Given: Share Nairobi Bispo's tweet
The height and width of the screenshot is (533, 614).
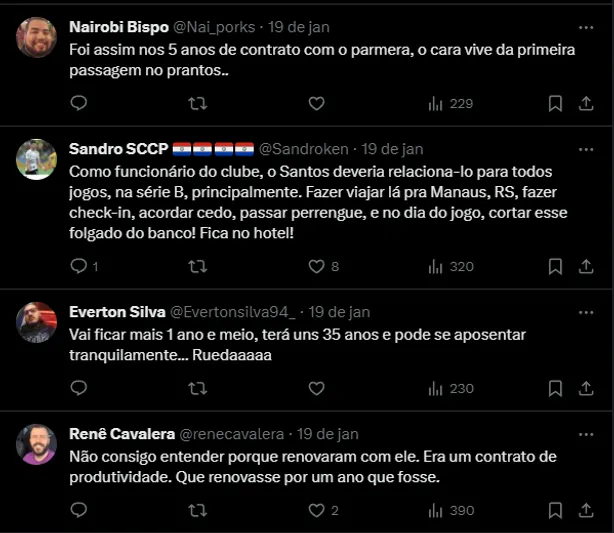Looking at the screenshot, I should pyautogui.click(x=585, y=103).
